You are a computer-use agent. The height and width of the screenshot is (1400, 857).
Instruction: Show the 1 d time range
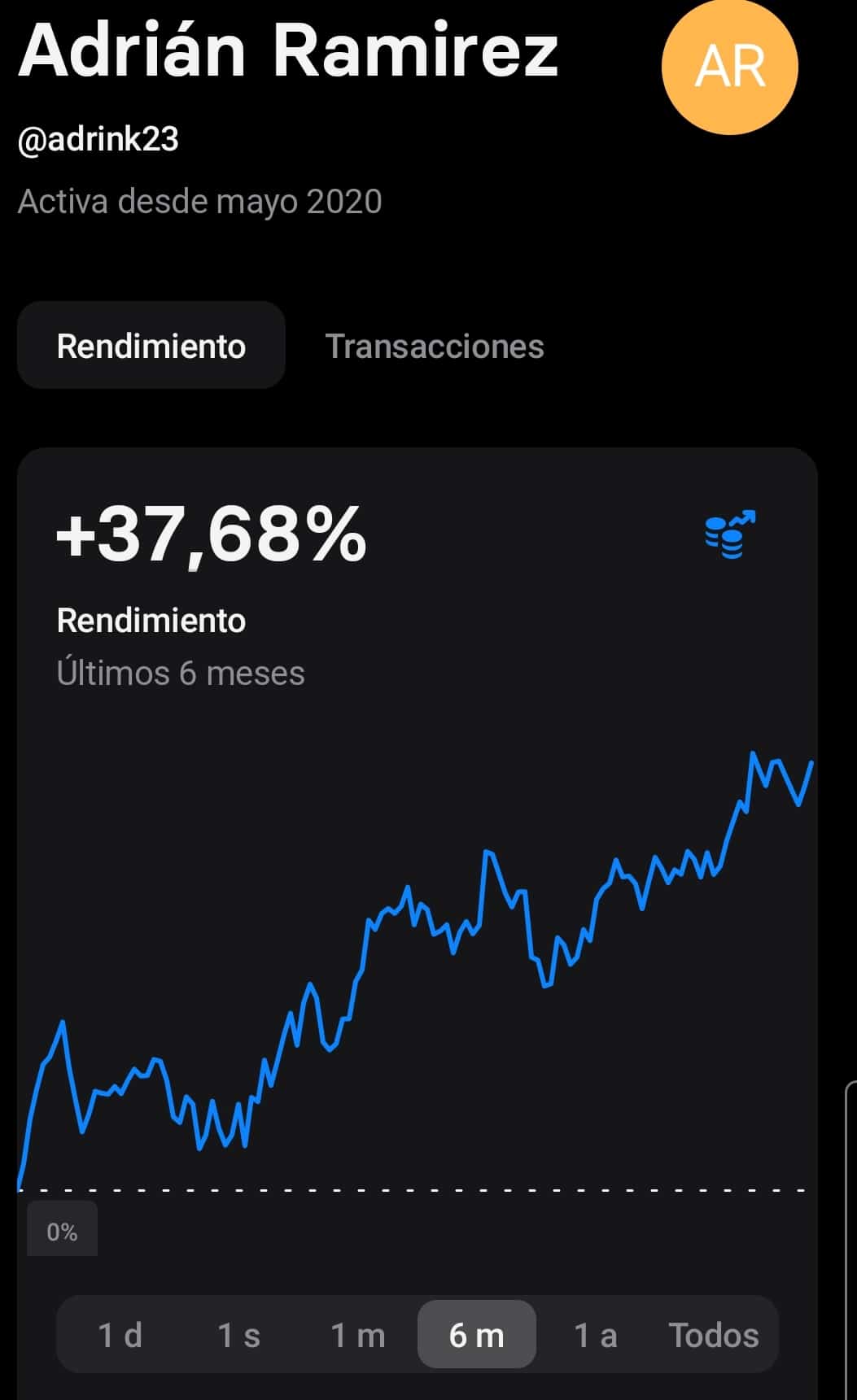tap(120, 1335)
